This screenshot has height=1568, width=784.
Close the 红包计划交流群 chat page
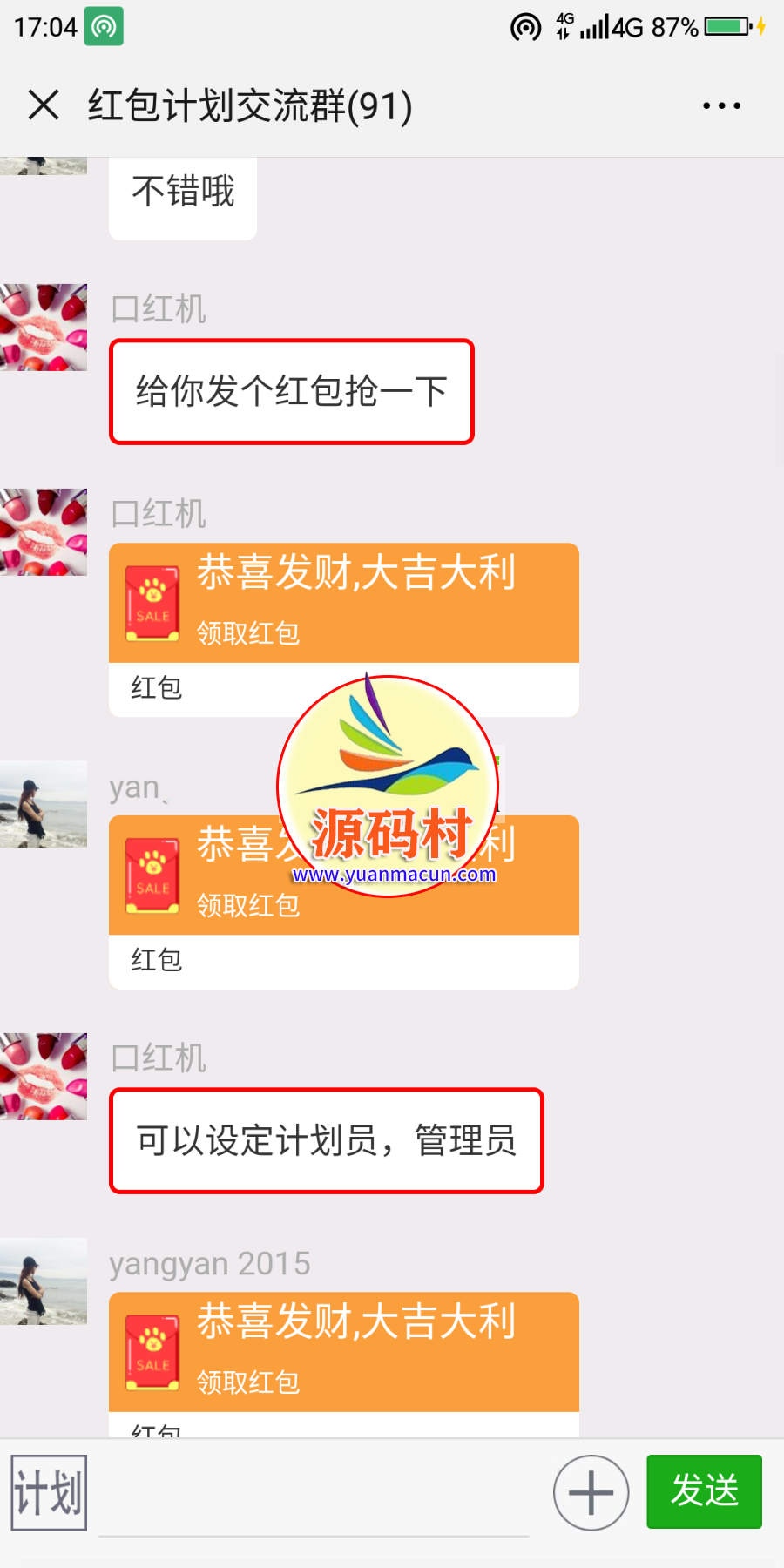coord(44,105)
